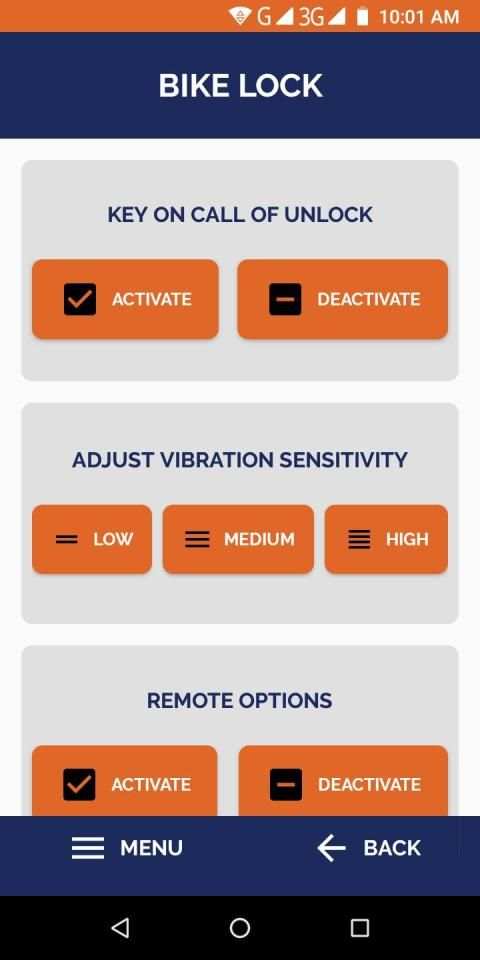480x960 pixels.
Task: Deactivate Remote Options
Action: coord(343,781)
